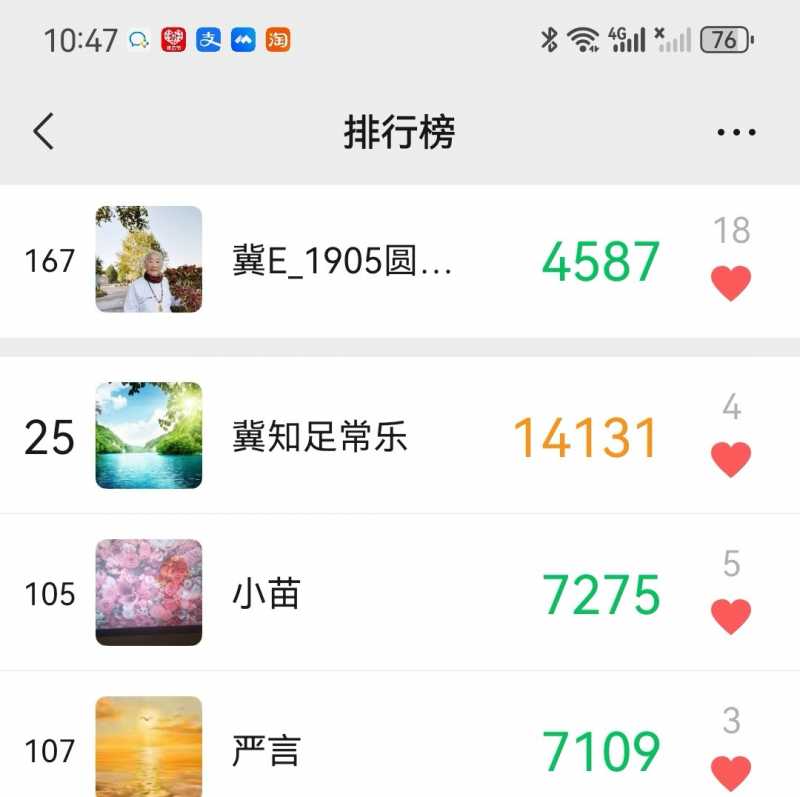Like 冀知足常乐's 14131 steps
800x797 pixels.
click(731, 460)
